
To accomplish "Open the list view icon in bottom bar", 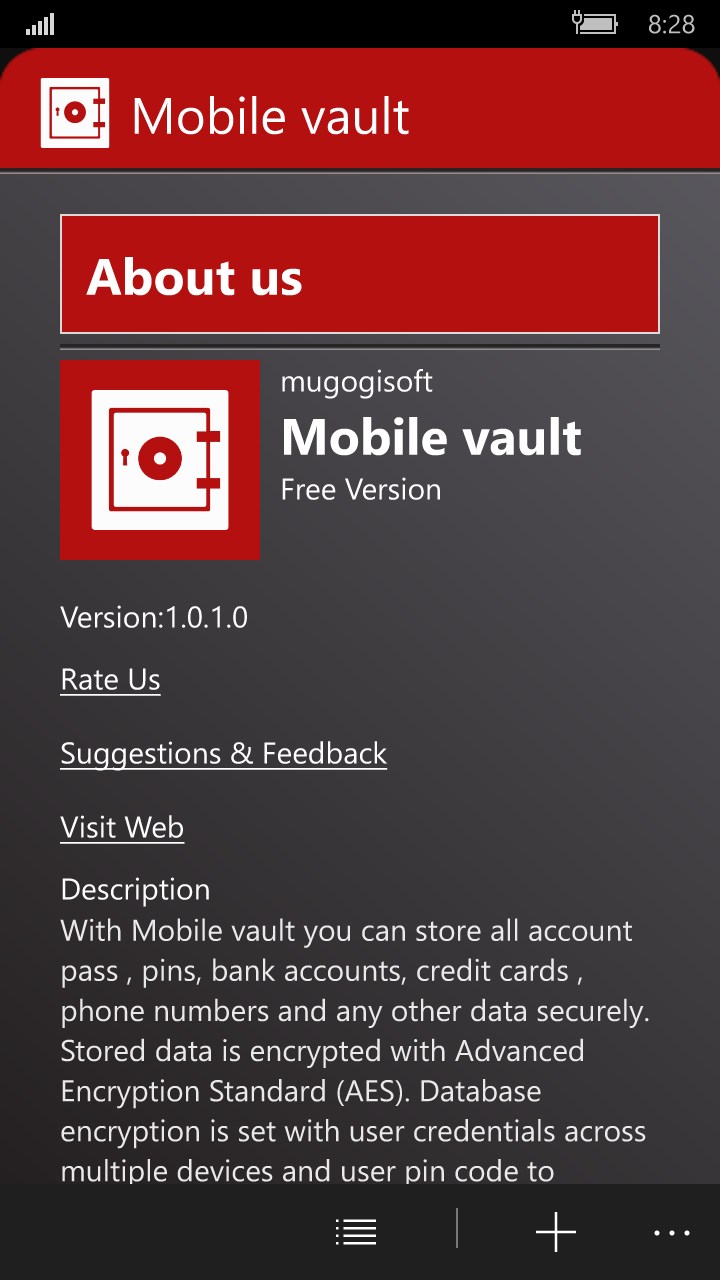I will point(356,1232).
